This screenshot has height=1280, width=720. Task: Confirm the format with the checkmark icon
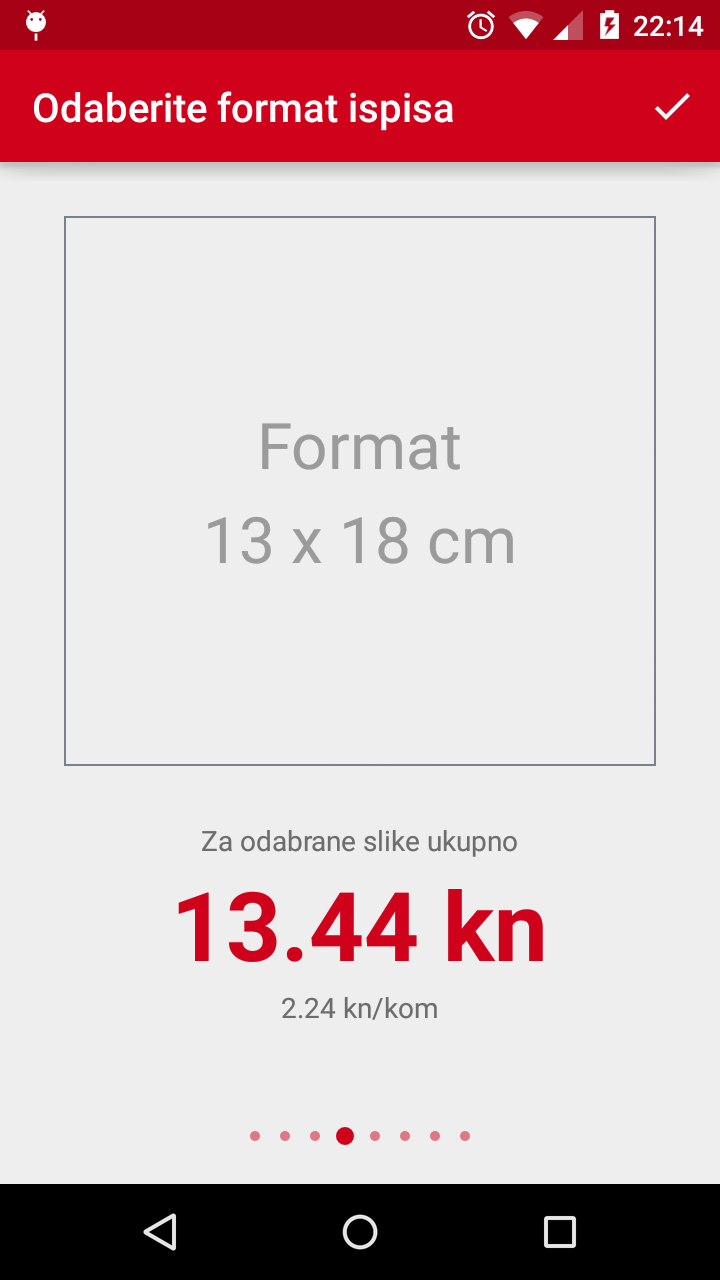pos(672,107)
